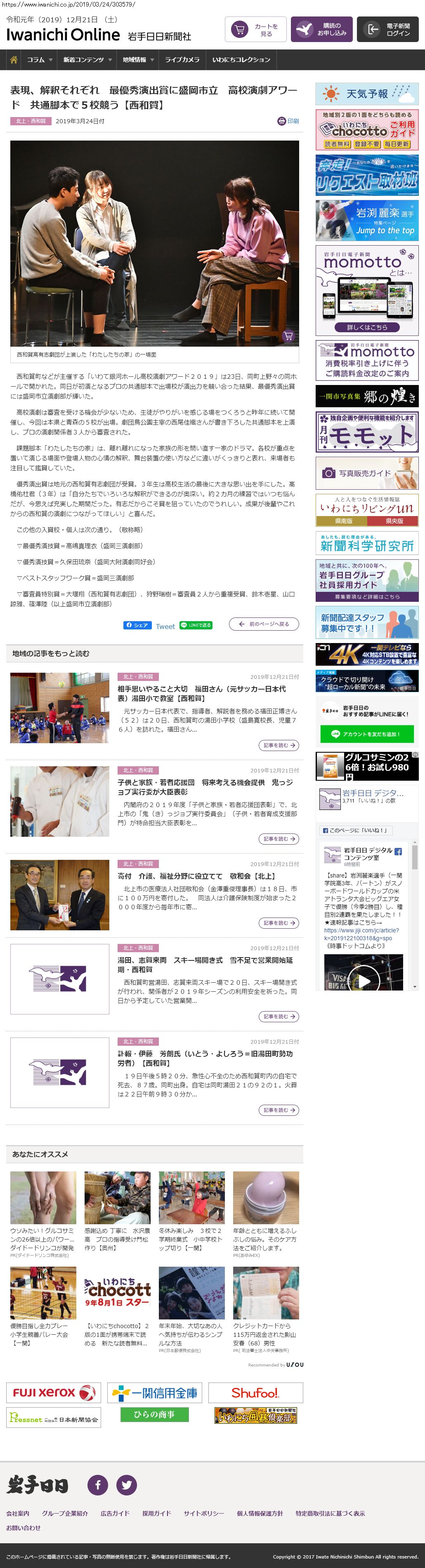Image resolution: width=425 pixels, height=1568 pixels.
Task: Go back with 前のページへ戻る
Action: (264, 624)
